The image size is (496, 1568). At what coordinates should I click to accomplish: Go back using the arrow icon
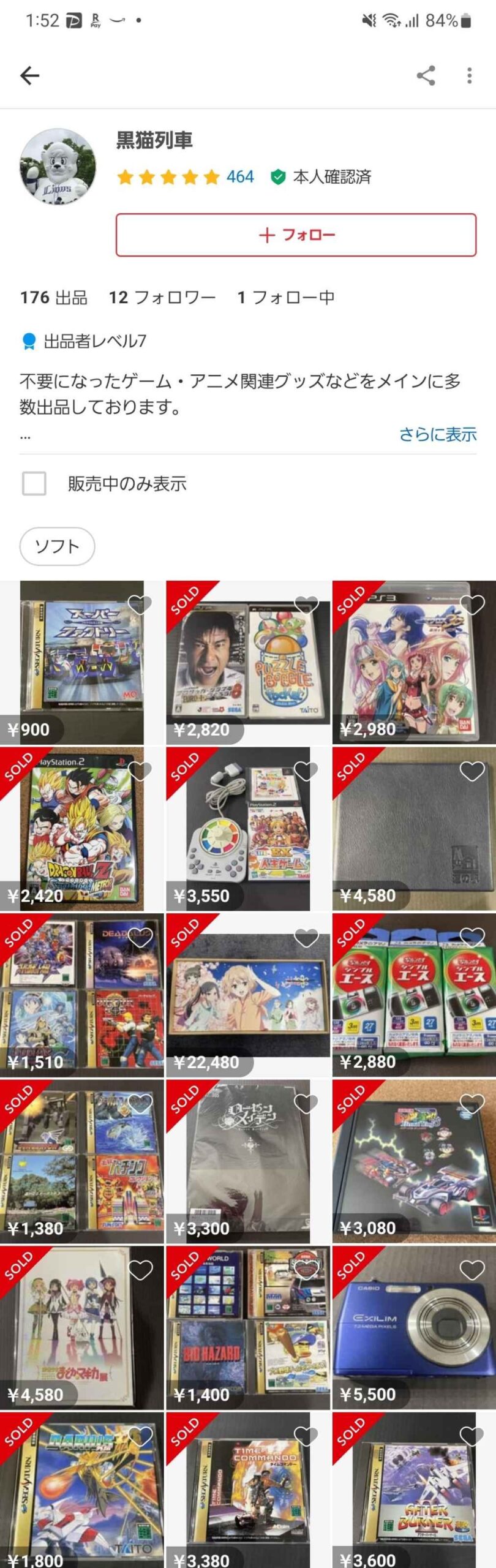tap(29, 75)
